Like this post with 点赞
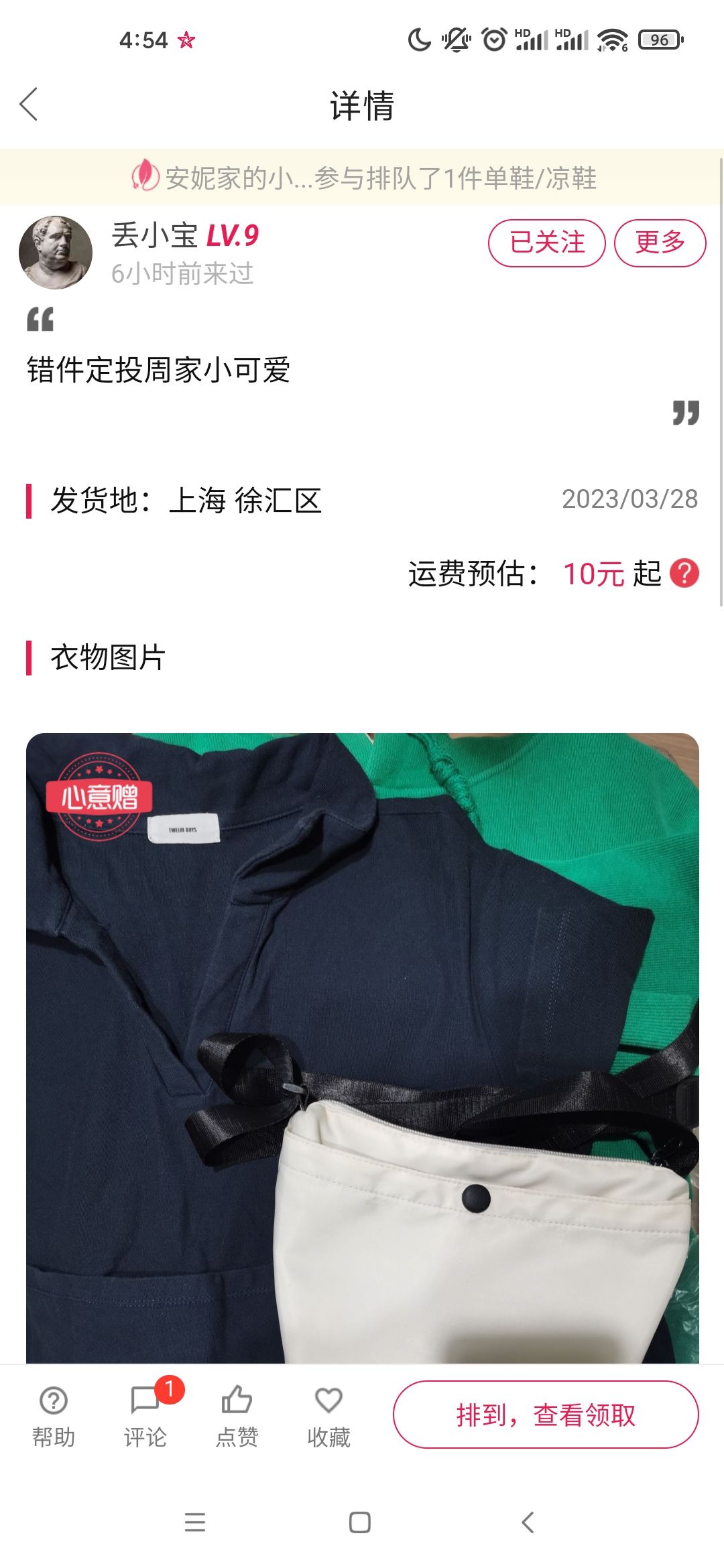724x1568 pixels. click(237, 1417)
